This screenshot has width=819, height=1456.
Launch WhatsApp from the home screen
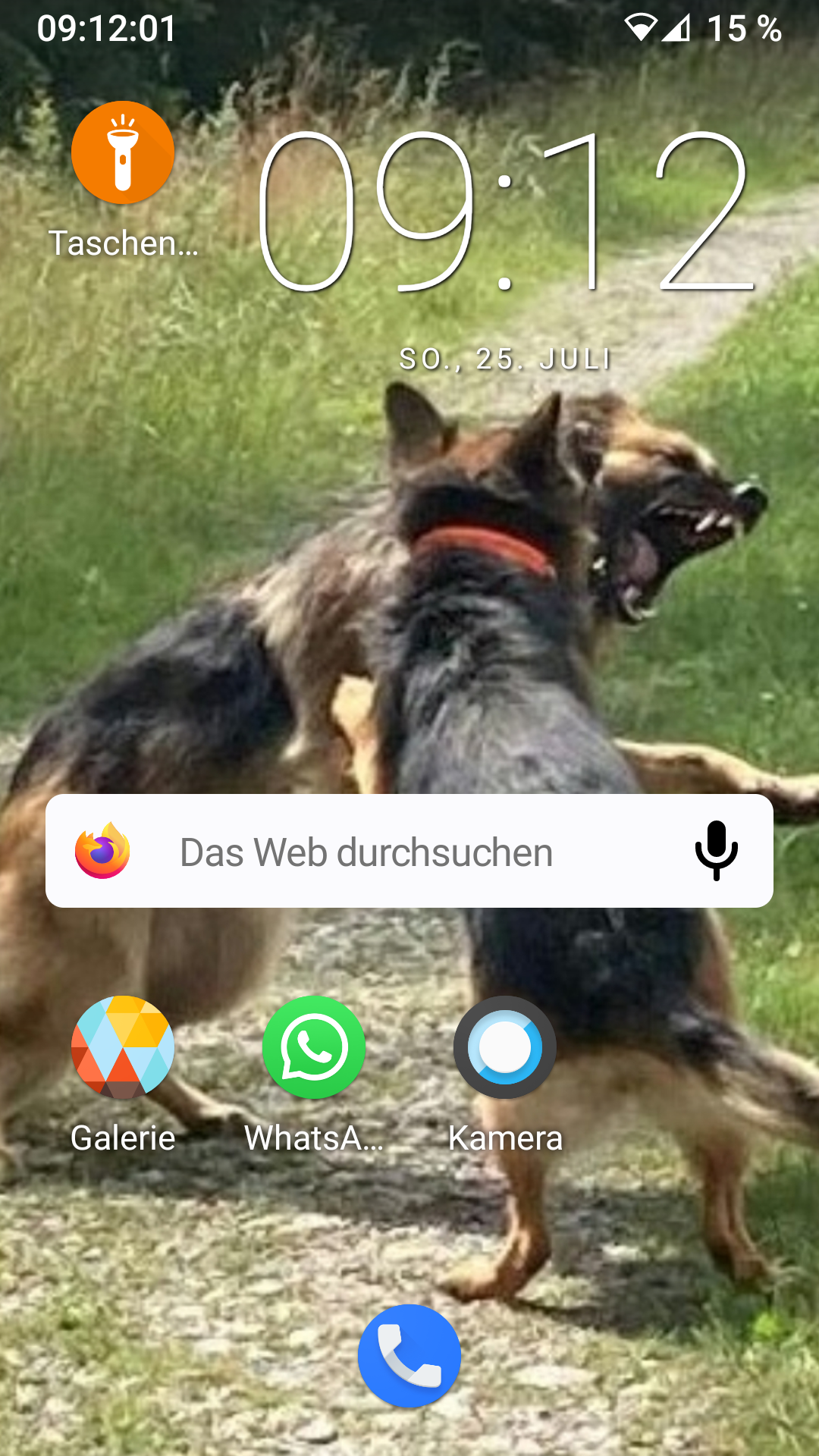[x=313, y=1047]
